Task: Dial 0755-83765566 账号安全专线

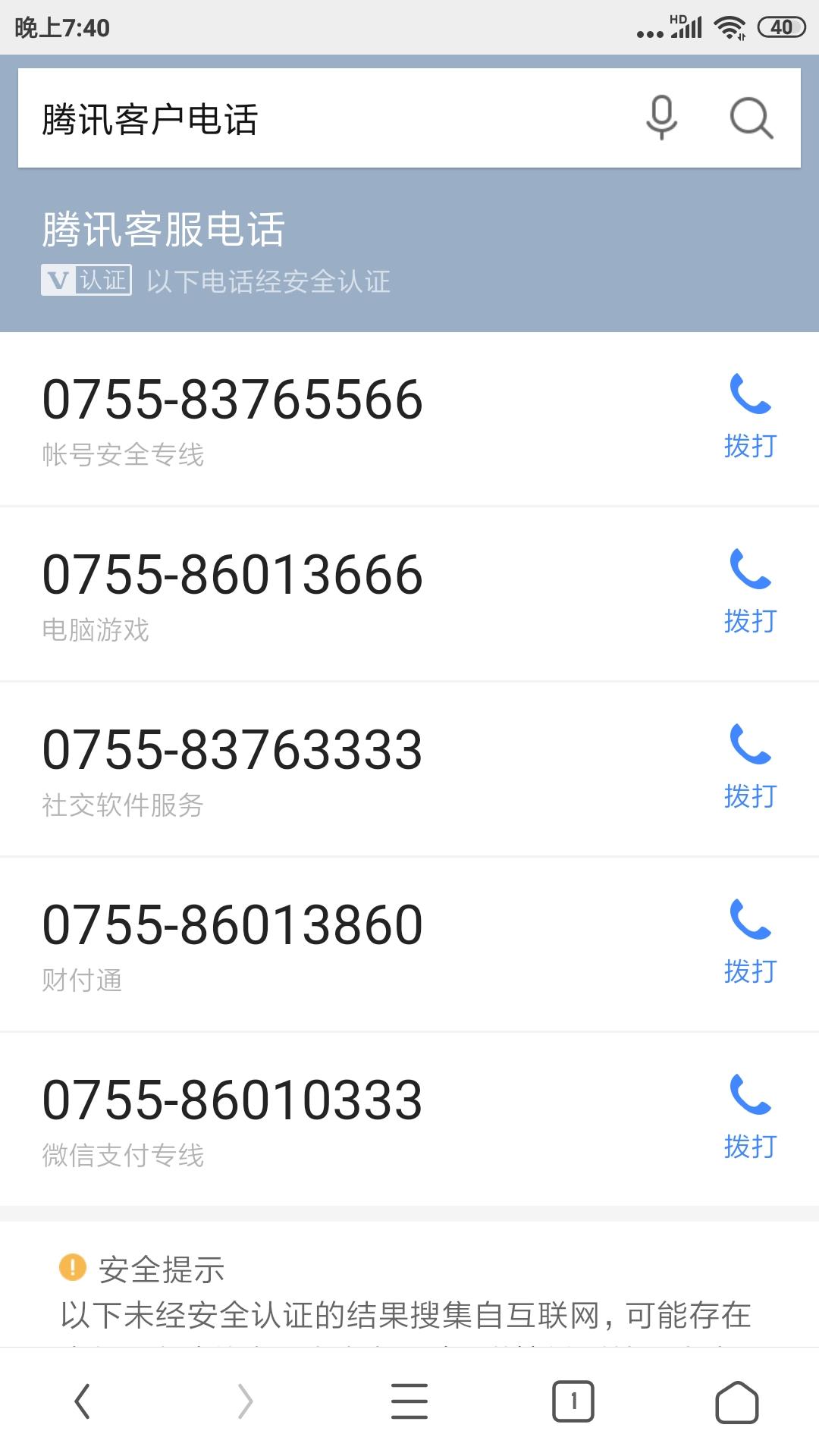Action: [x=750, y=418]
